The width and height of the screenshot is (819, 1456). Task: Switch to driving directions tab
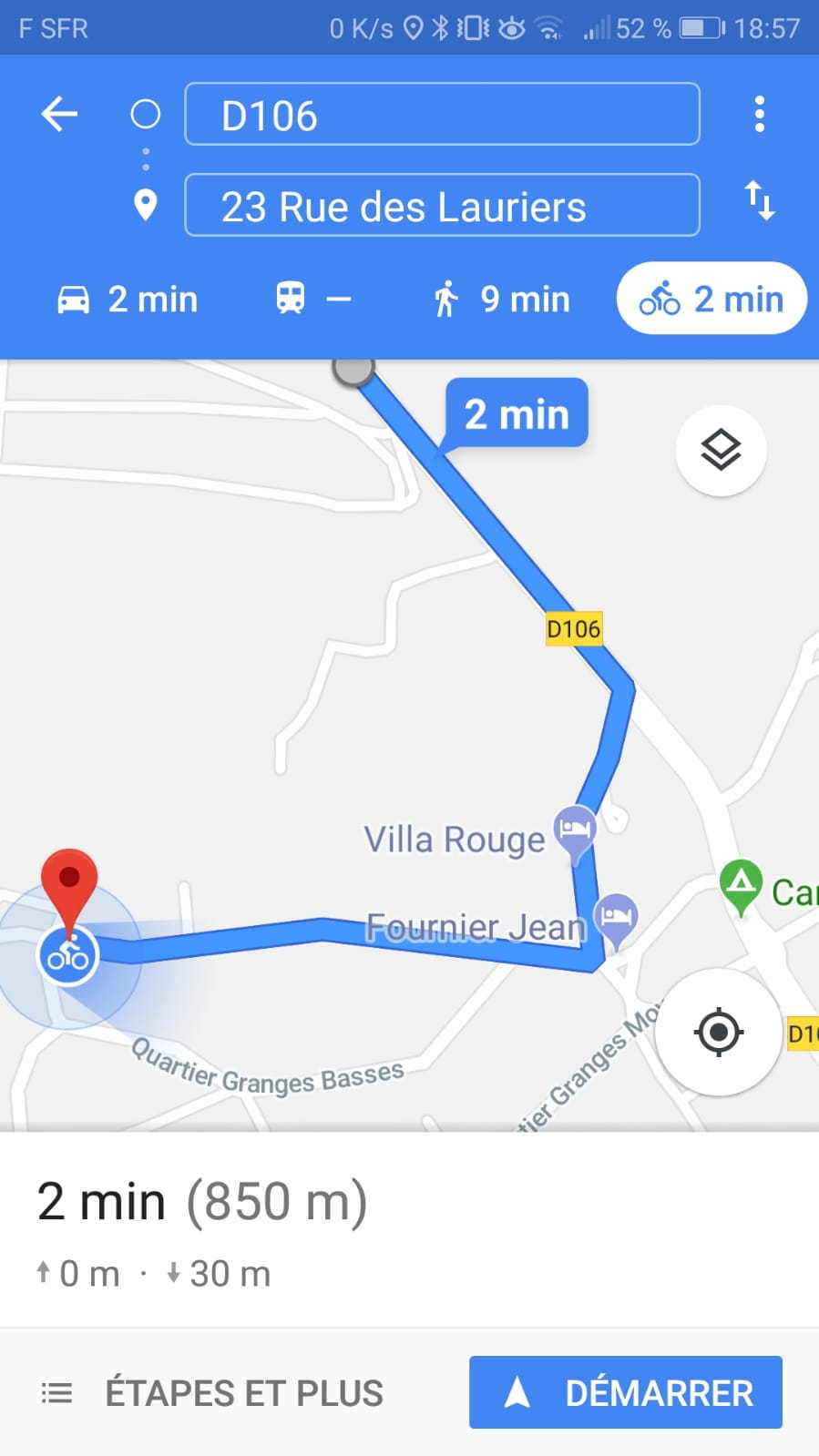pyautogui.click(x=128, y=299)
